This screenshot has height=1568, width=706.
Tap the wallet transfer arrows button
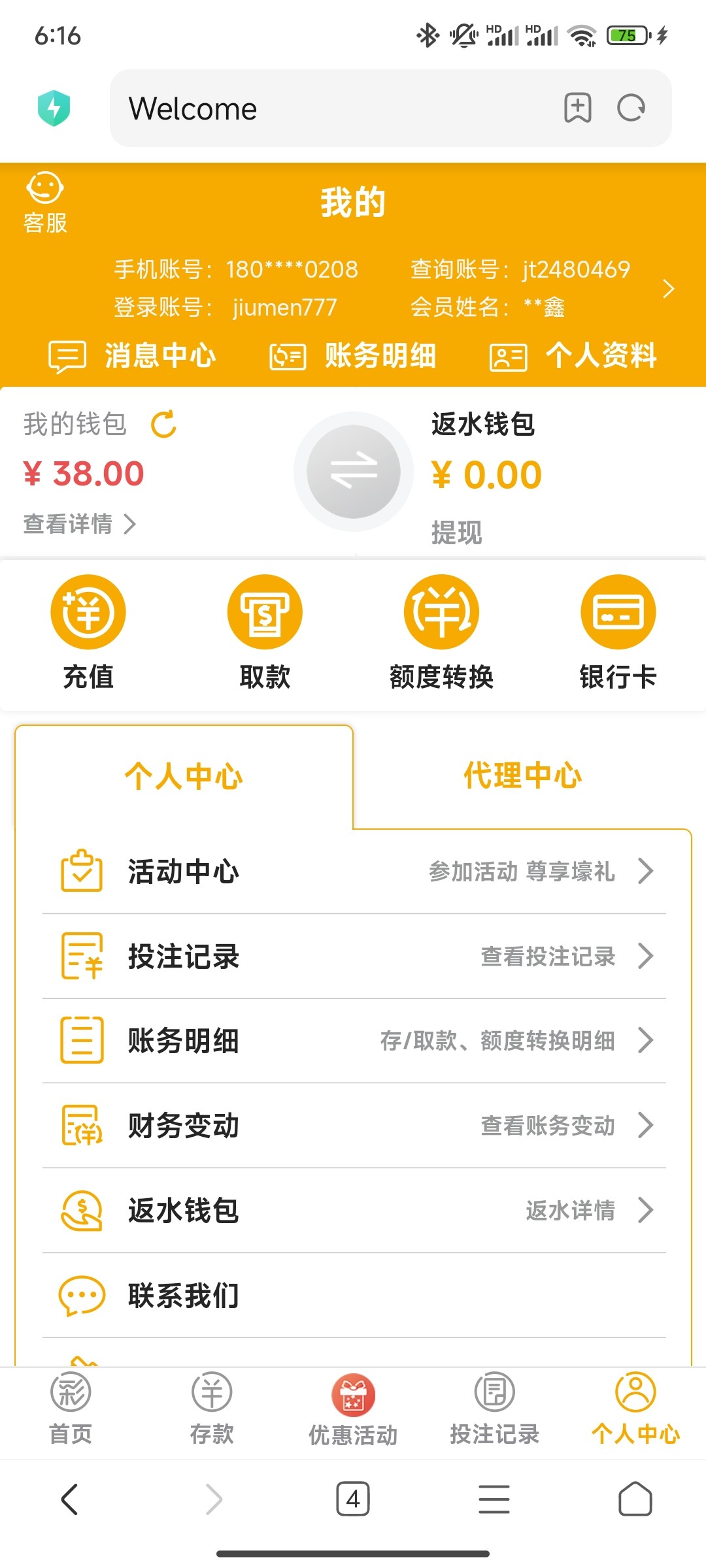[x=354, y=472]
